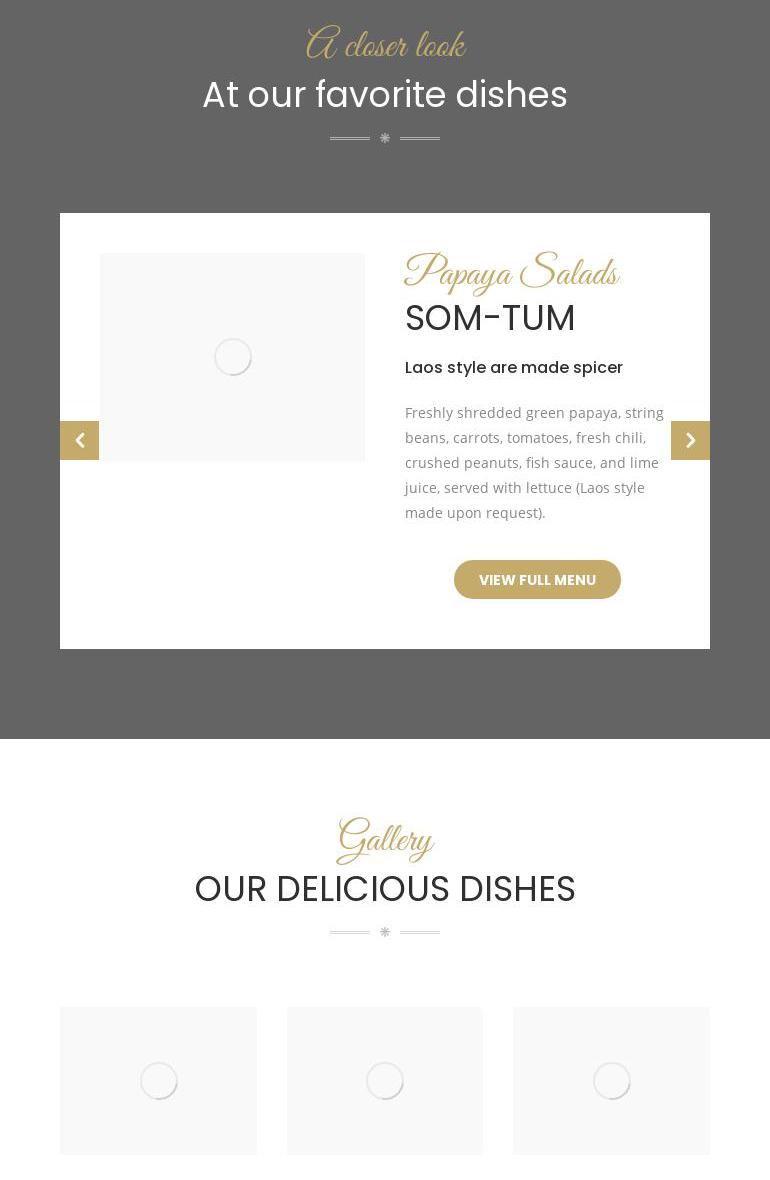Open the middle gallery photo
The image size is (770, 1180).
385,1080
